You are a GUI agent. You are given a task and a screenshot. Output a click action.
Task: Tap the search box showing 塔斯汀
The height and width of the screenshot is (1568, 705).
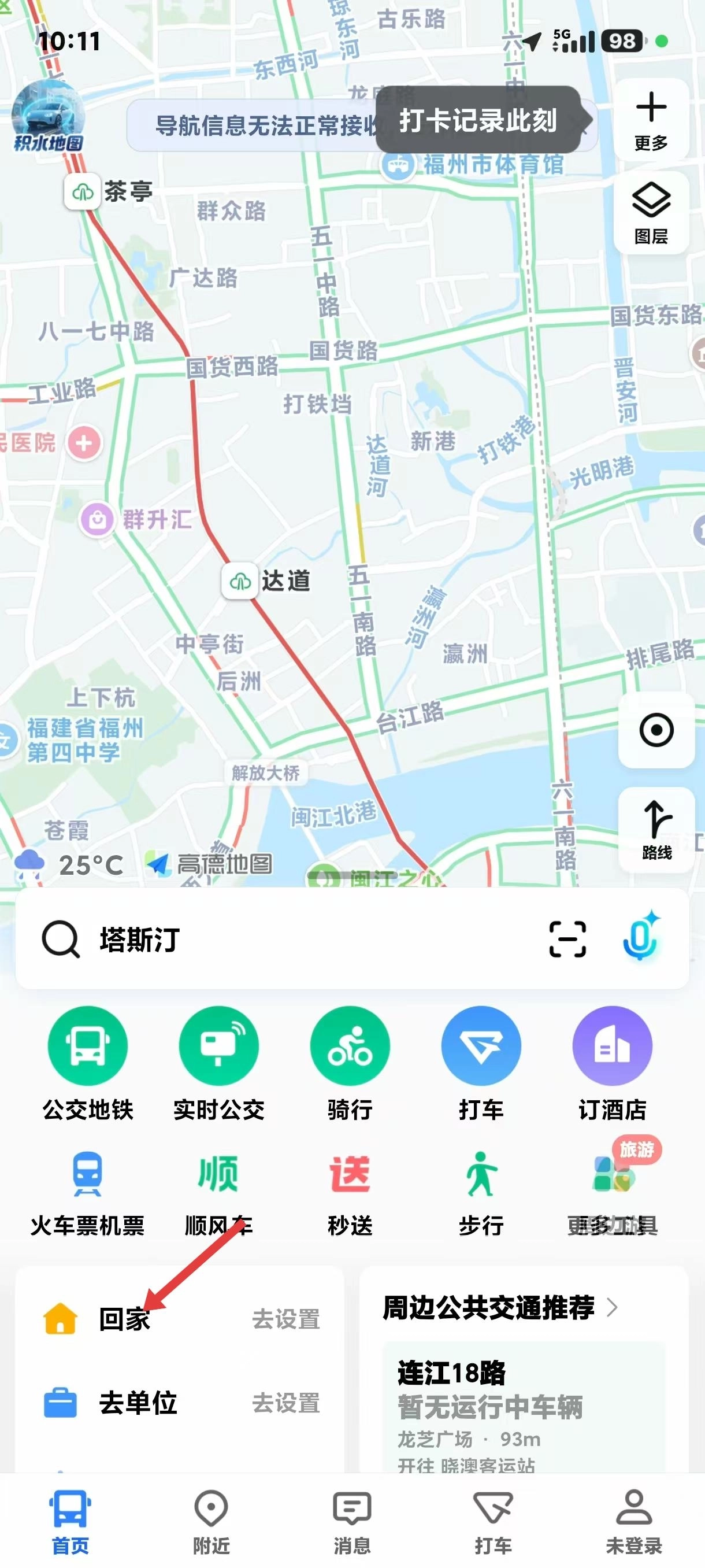click(x=292, y=939)
